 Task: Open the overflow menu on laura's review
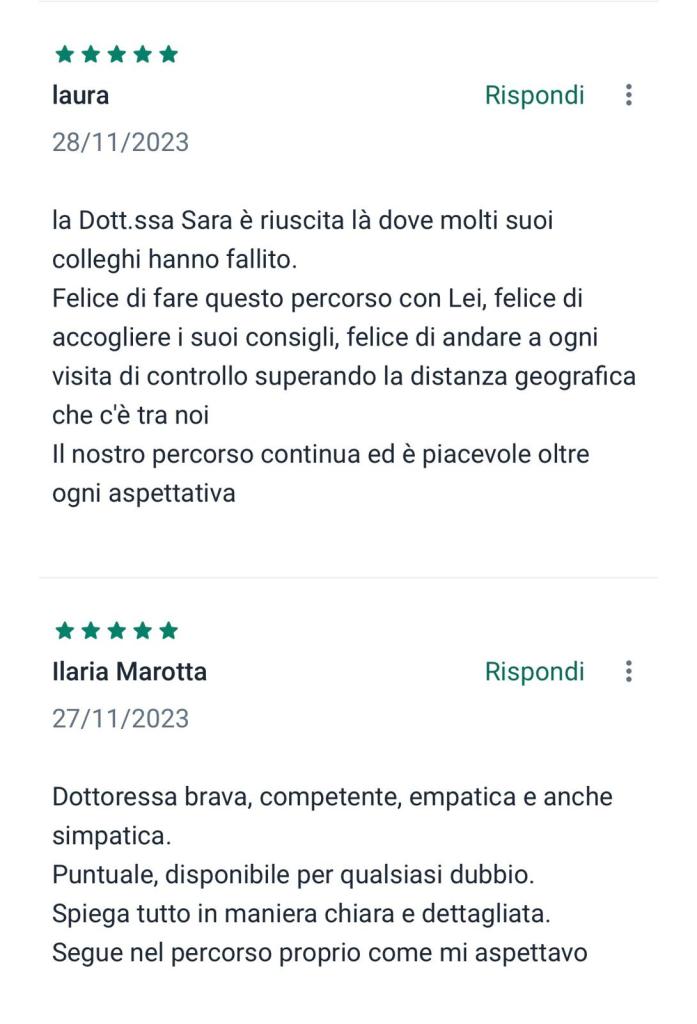point(628,96)
